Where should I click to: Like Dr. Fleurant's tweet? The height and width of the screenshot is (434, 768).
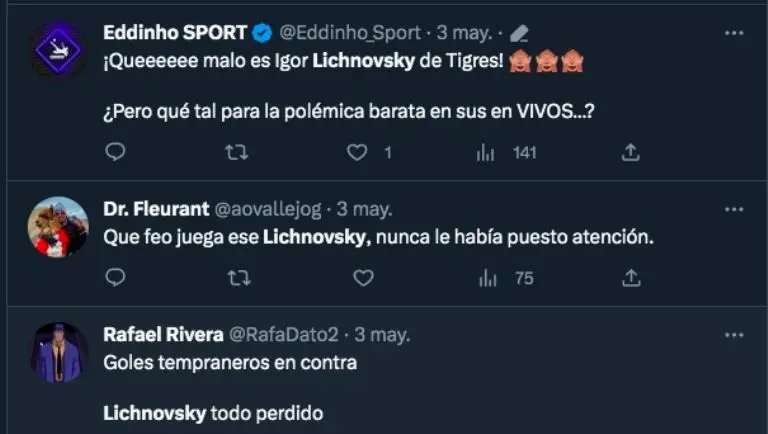tap(363, 278)
